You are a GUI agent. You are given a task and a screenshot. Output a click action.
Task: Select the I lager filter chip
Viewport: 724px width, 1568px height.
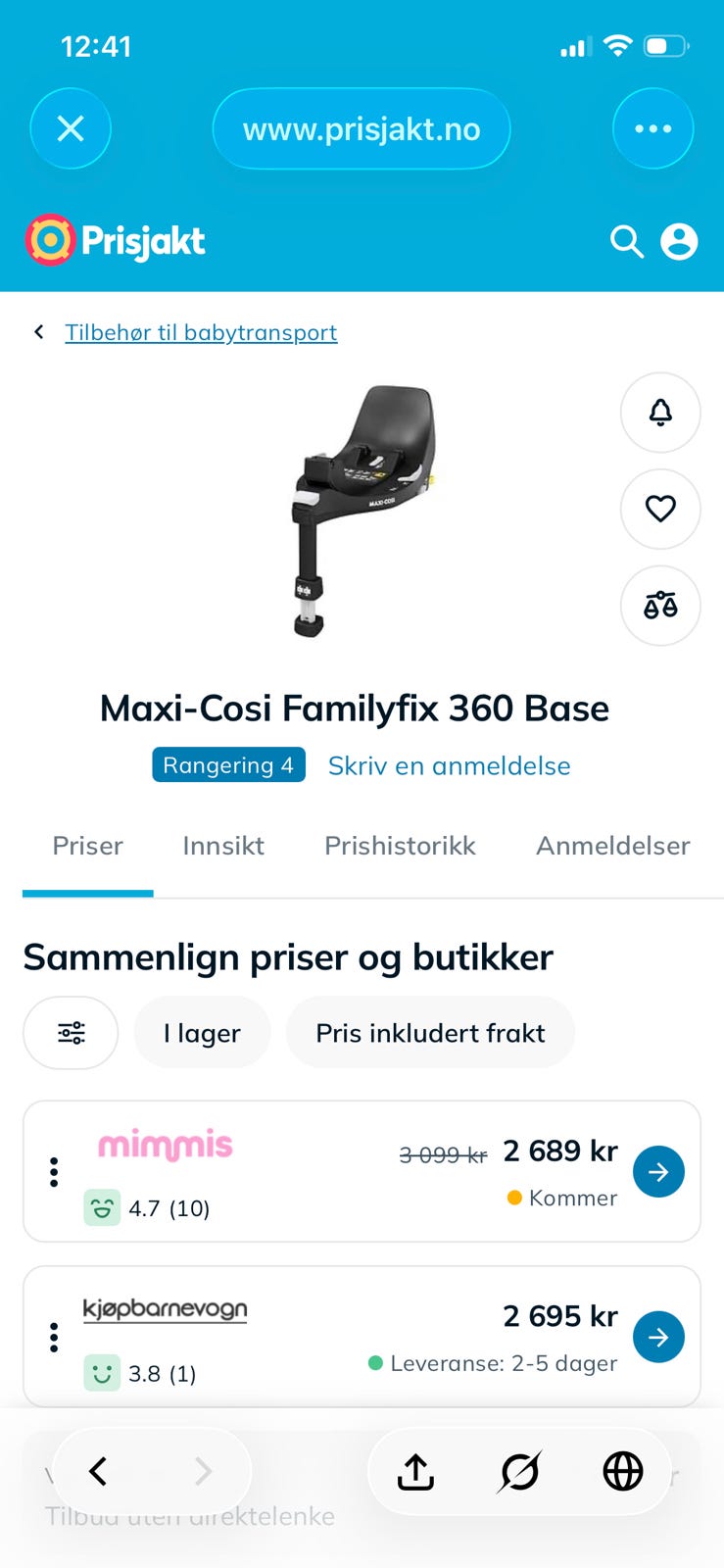tap(202, 1033)
